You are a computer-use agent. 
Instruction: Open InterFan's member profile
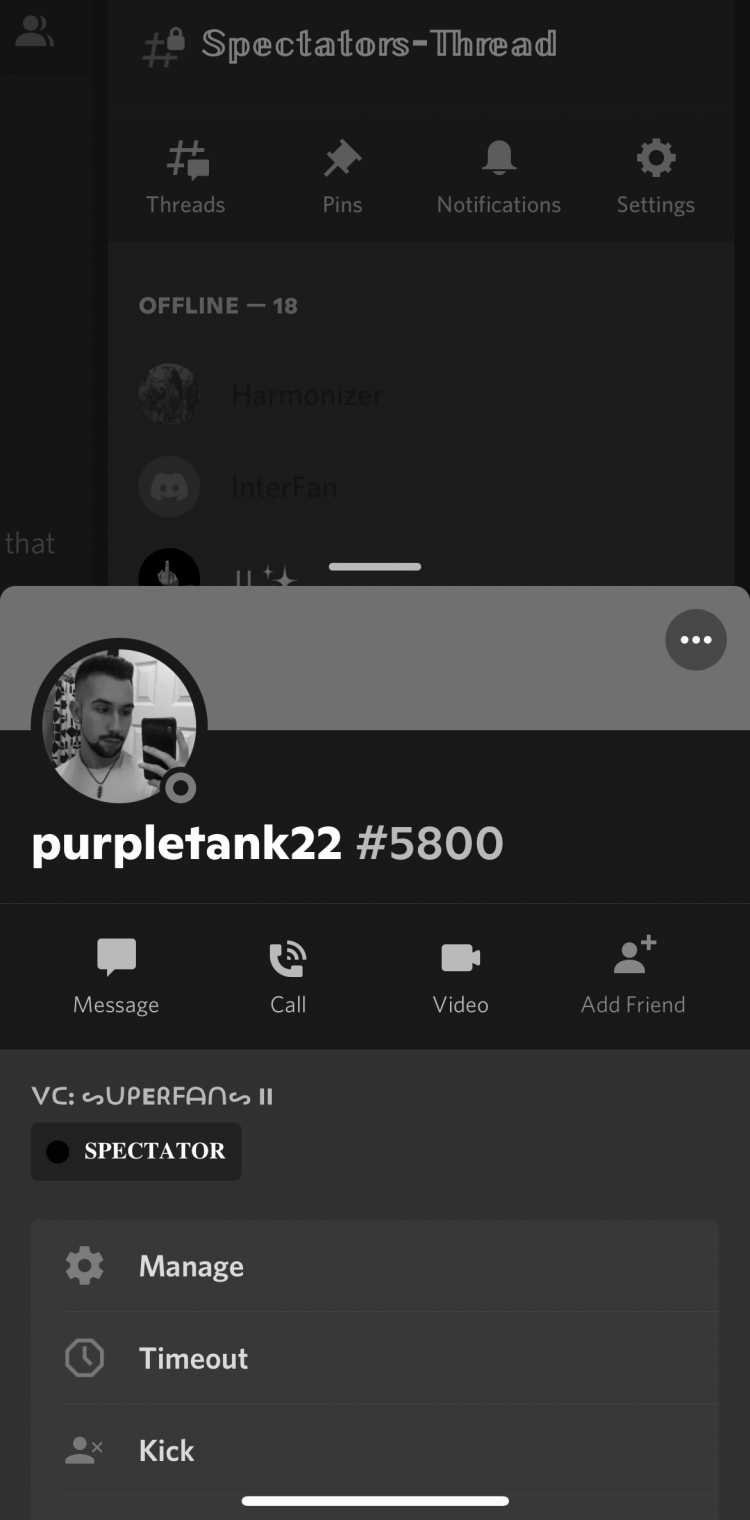click(283, 487)
